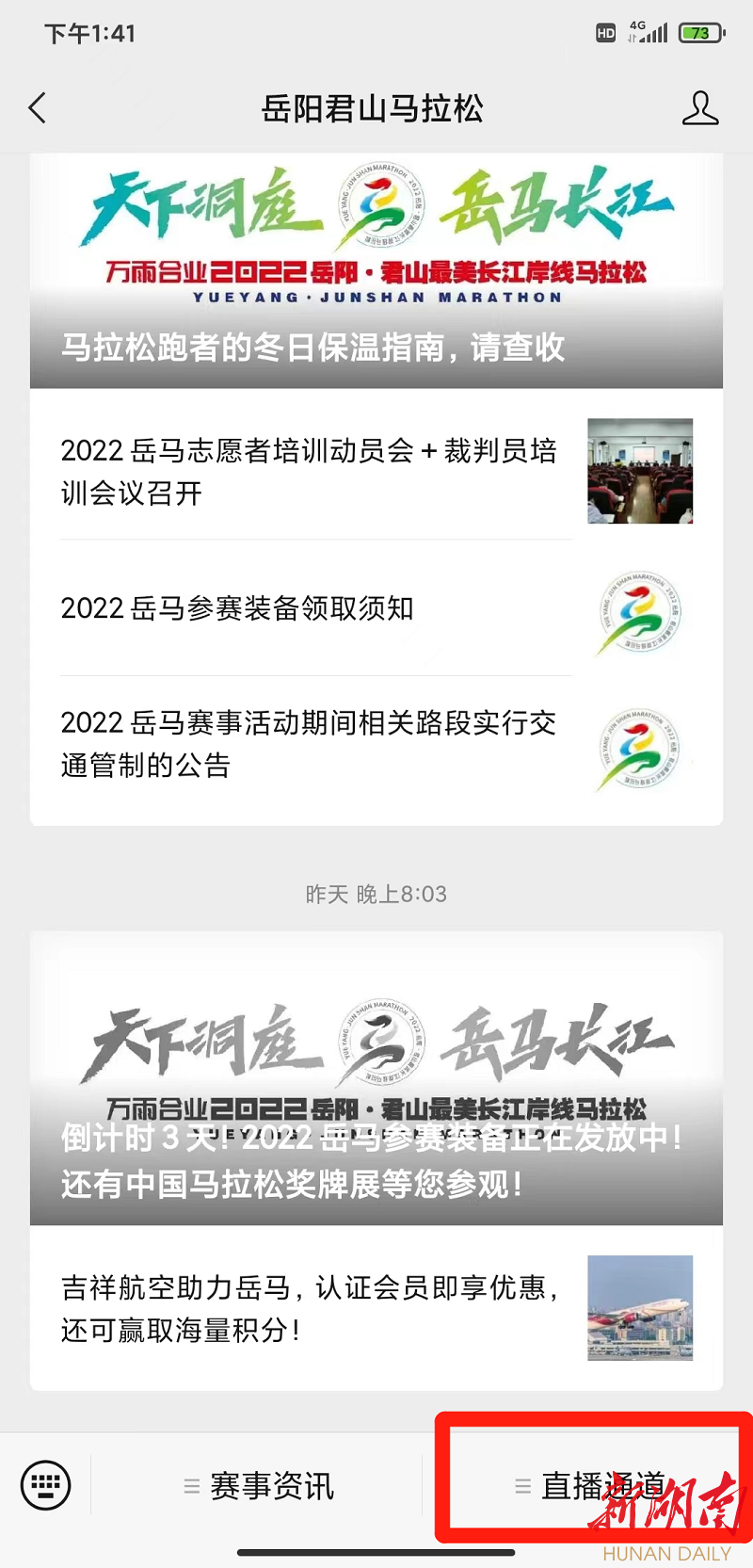Image resolution: width=753 pixels, height=1568 pixels.
Task: Expand the 赛事资讯 menu
Action: (x=259, y=1486)
